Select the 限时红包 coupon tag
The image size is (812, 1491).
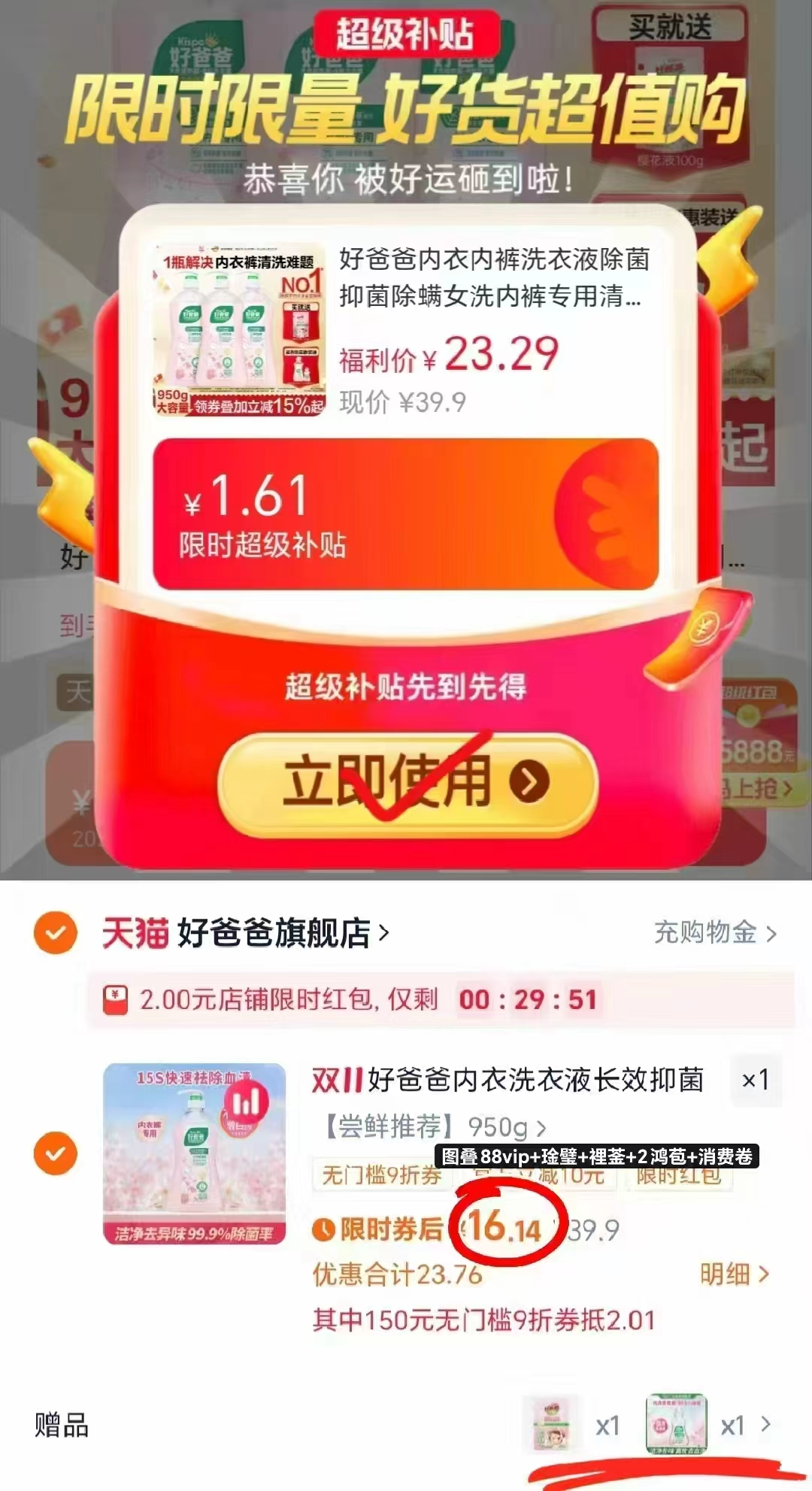(x=680, y=1177)
